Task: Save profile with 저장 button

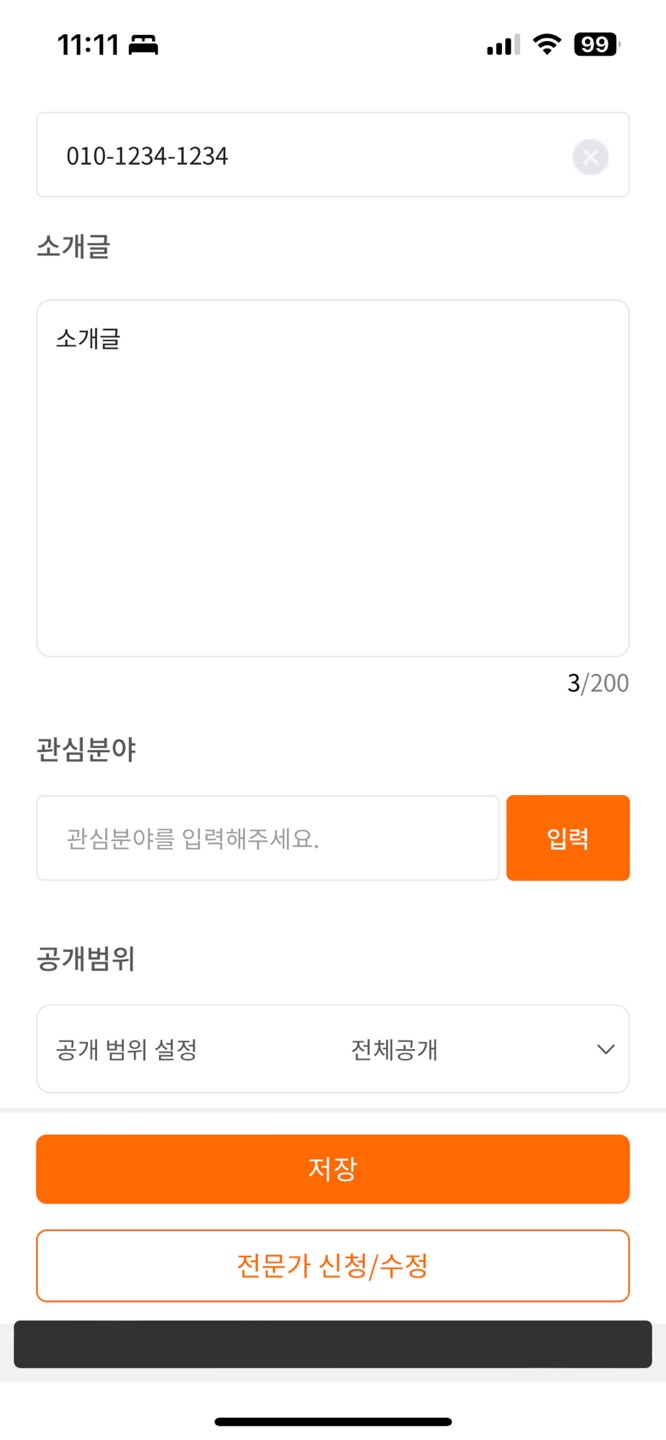Action: coord(332,1168)
